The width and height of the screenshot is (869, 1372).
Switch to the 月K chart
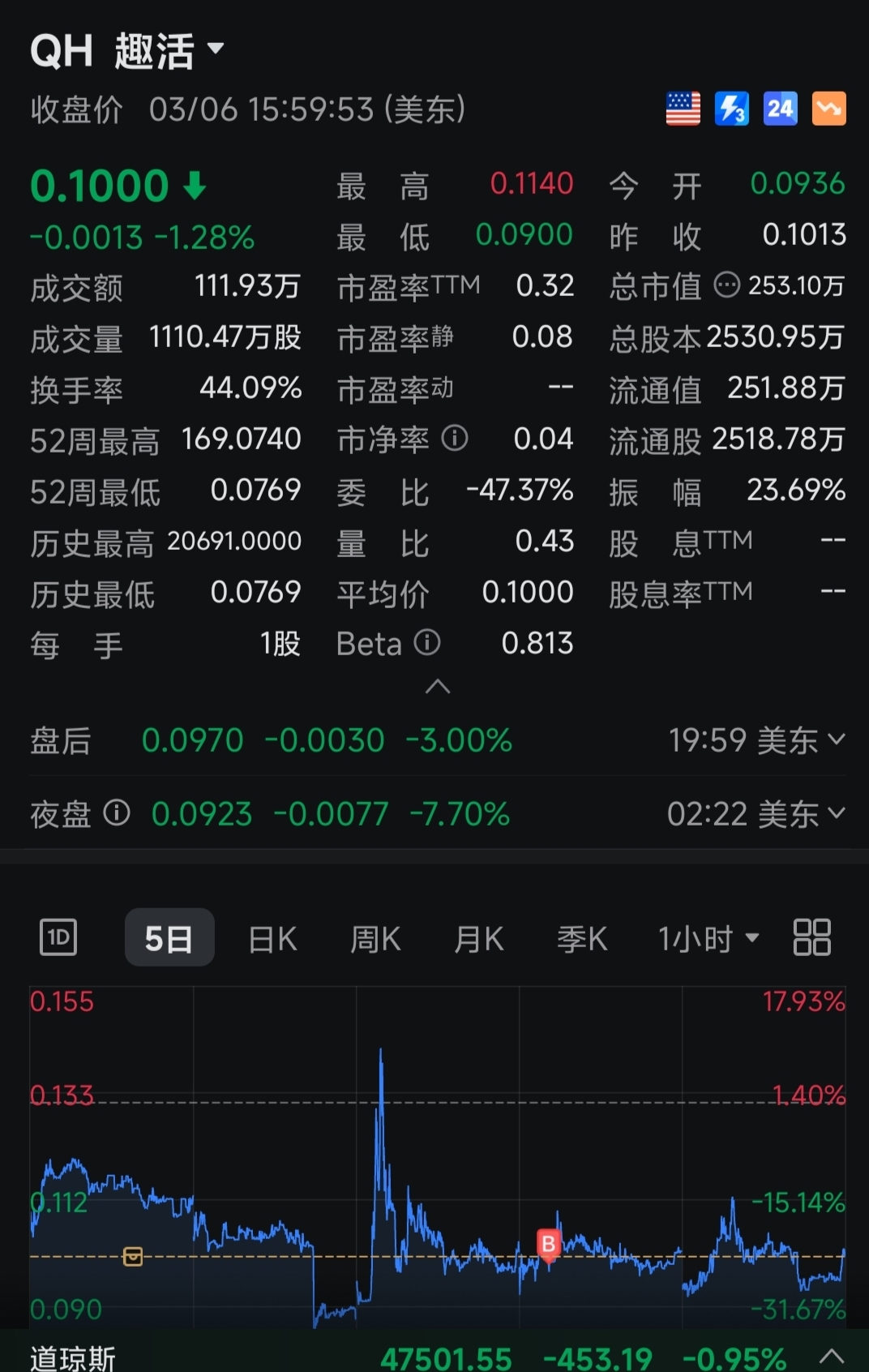tap(479, 939)
